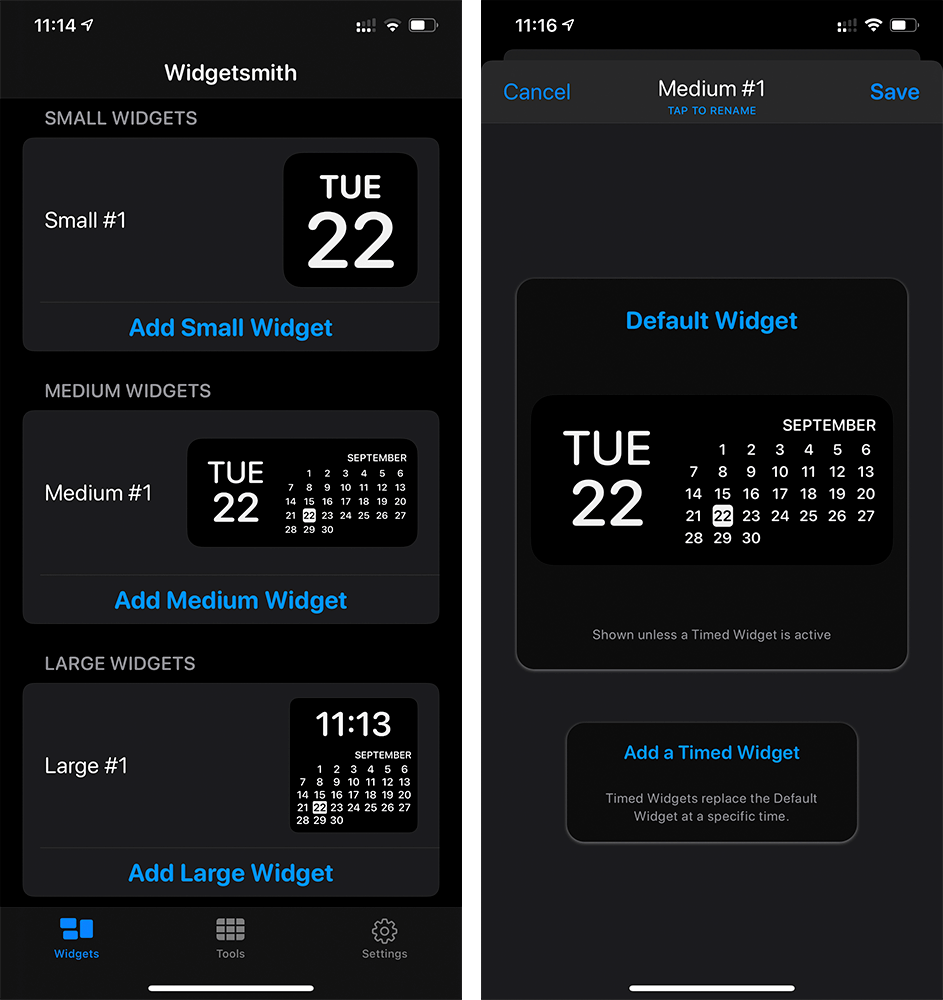Open the Large #1 widget row

pos(231,766)
